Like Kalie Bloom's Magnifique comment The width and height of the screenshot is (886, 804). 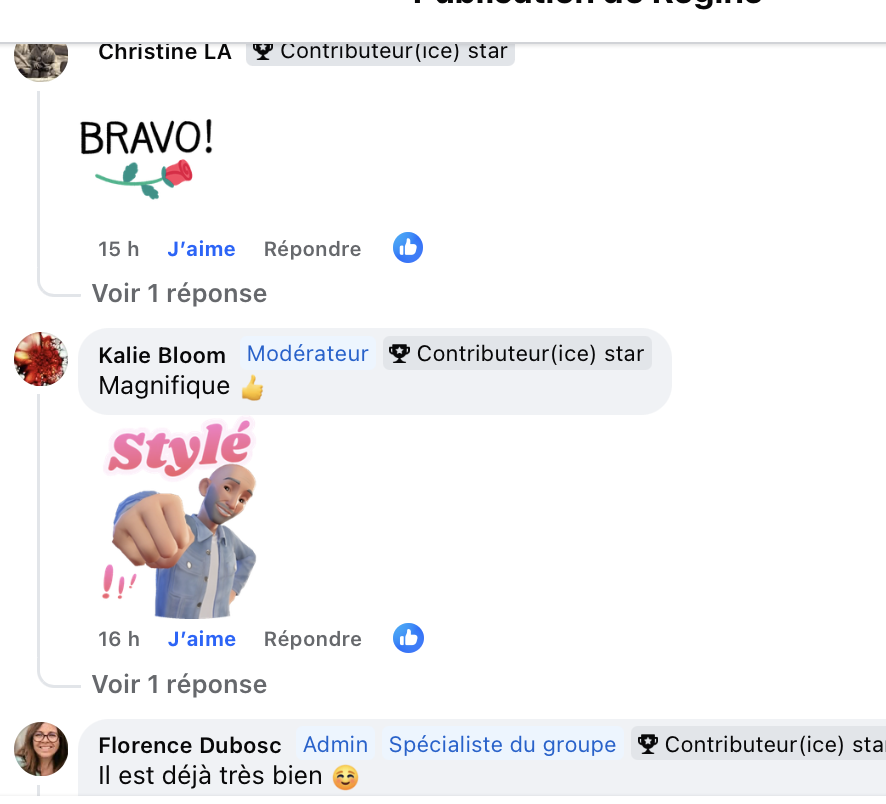201,639
